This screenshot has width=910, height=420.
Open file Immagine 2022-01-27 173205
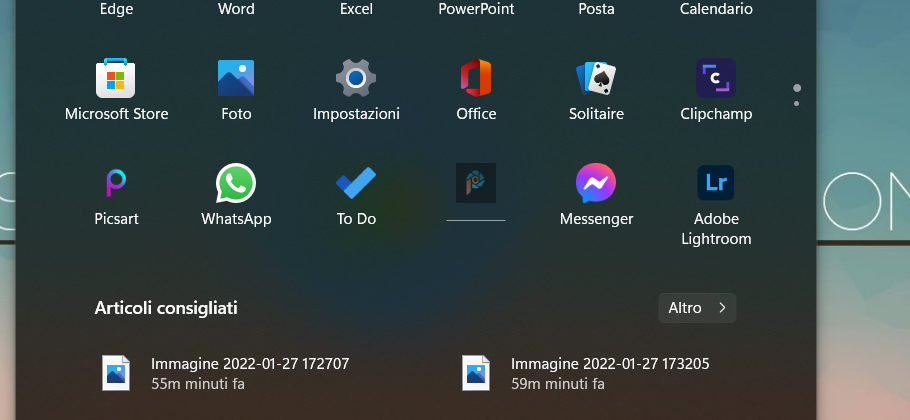pyautogui.click(x=610, y=372)
